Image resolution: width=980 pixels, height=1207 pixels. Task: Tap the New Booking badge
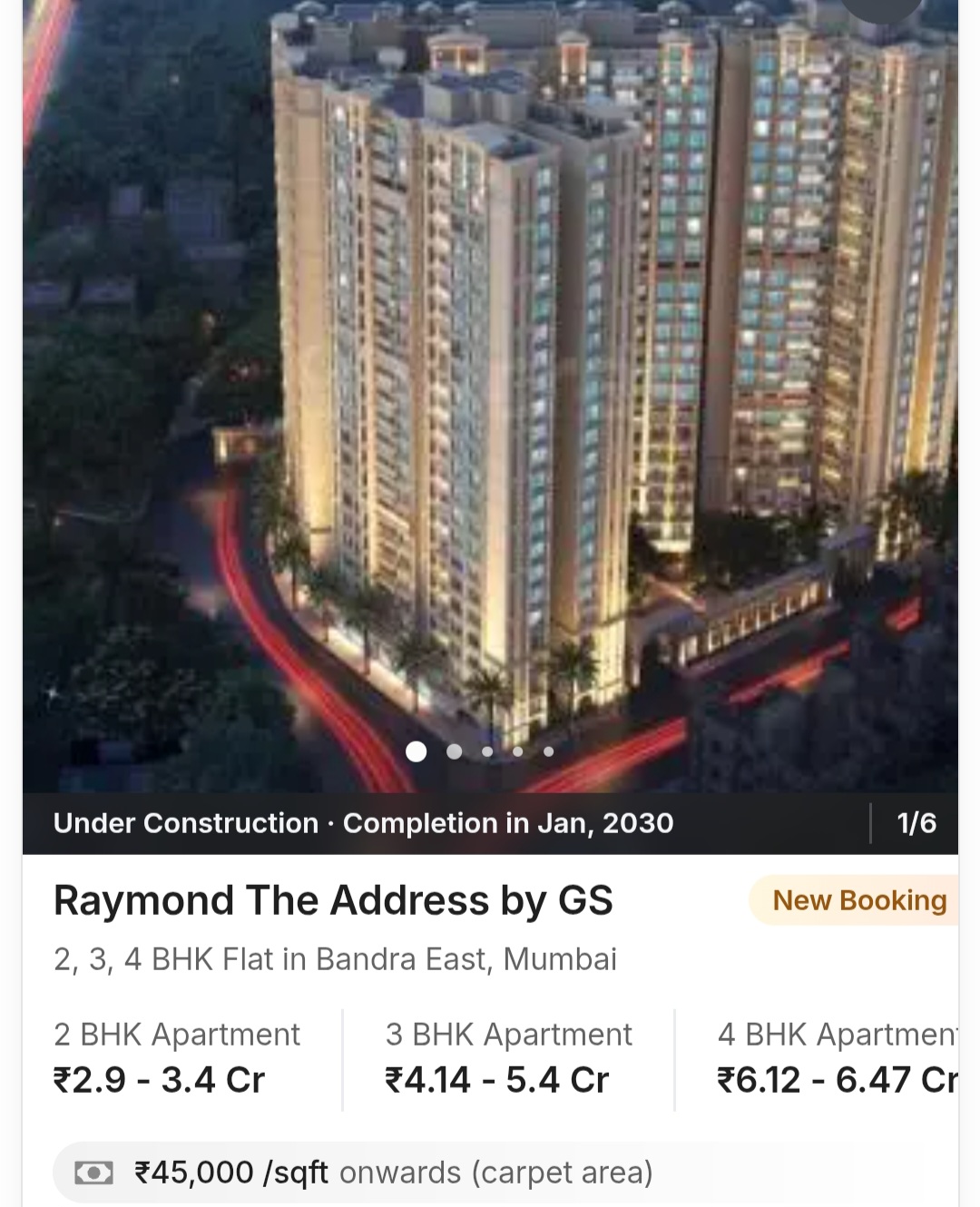click(859, 900)
